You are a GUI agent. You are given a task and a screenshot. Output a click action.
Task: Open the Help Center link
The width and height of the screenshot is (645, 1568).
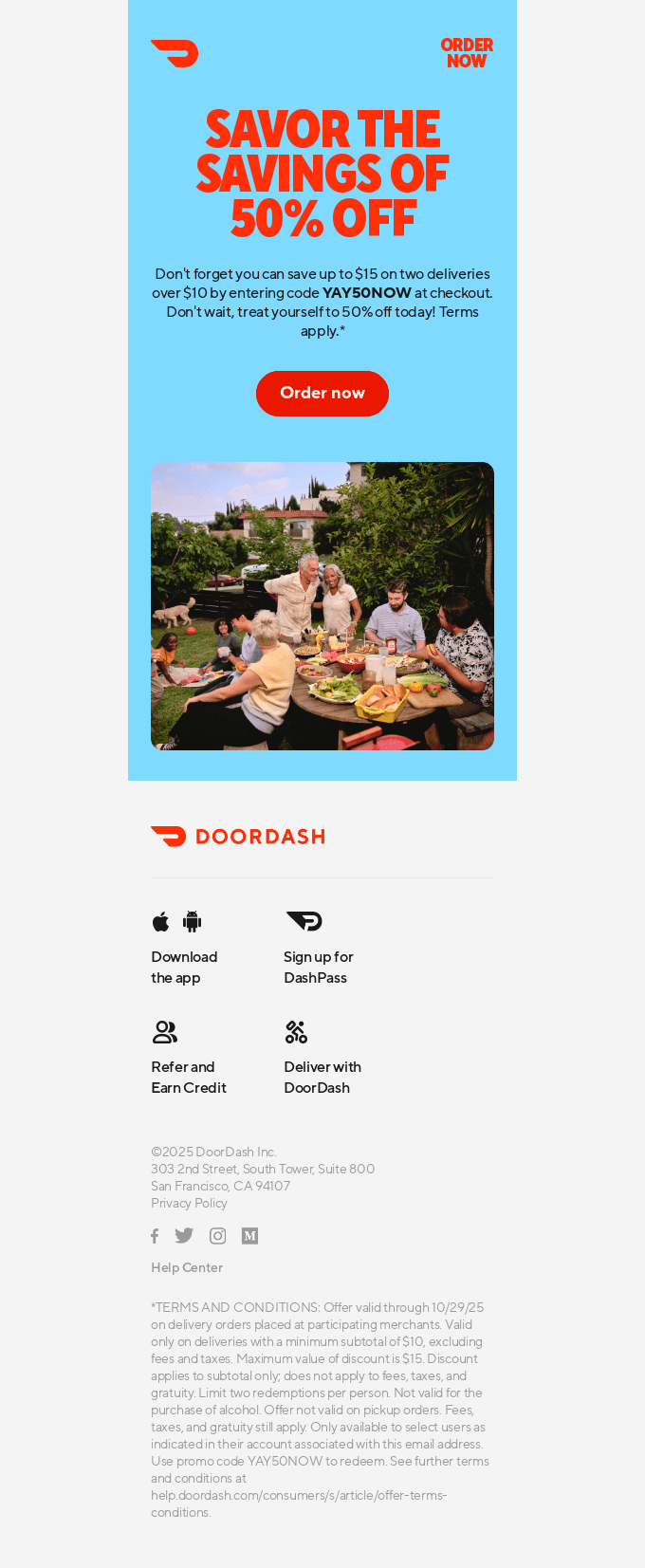coord(187,1267)
